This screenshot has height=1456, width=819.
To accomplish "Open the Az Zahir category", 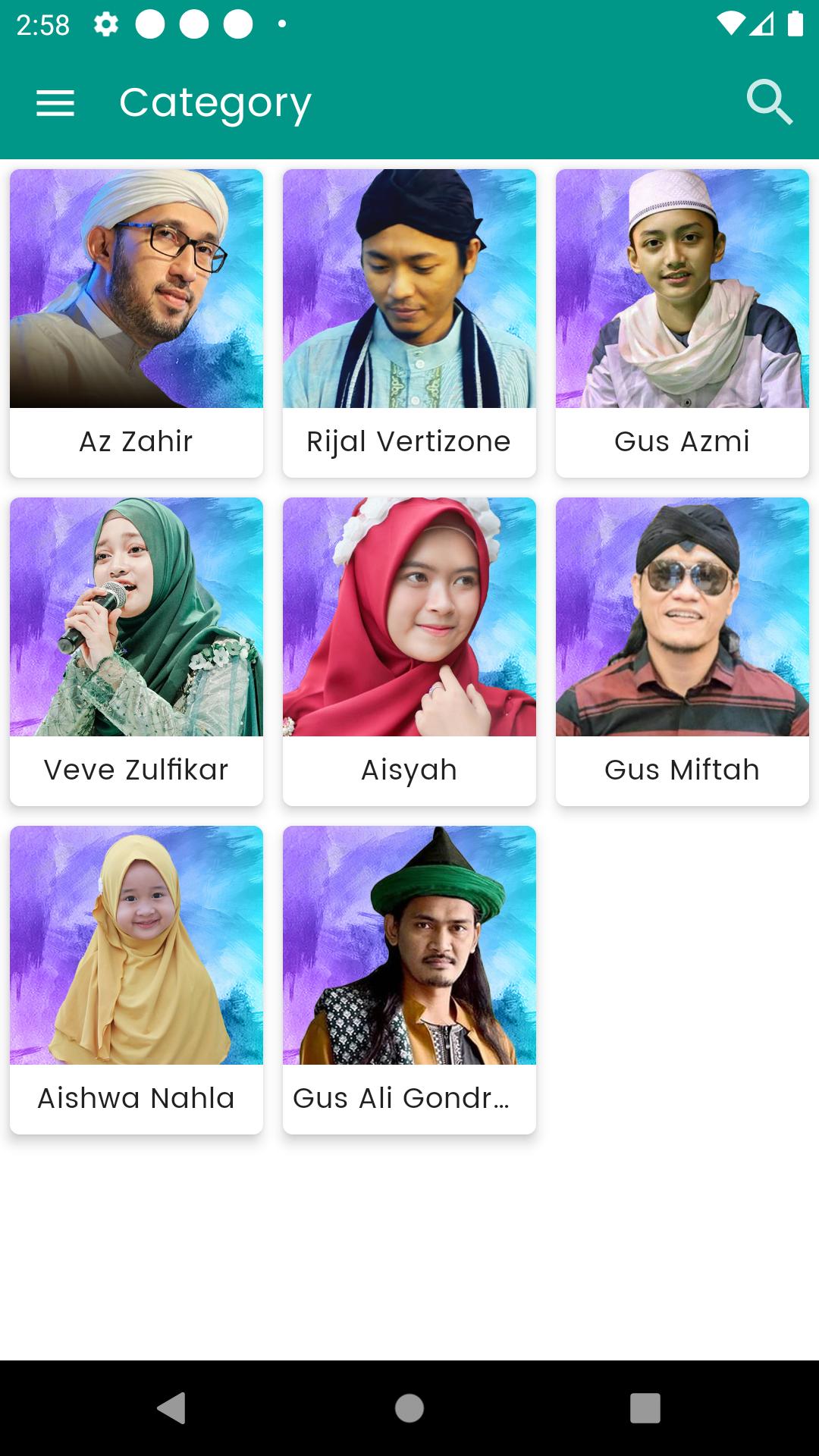I will pyautogui.click(x=136, y=324).
